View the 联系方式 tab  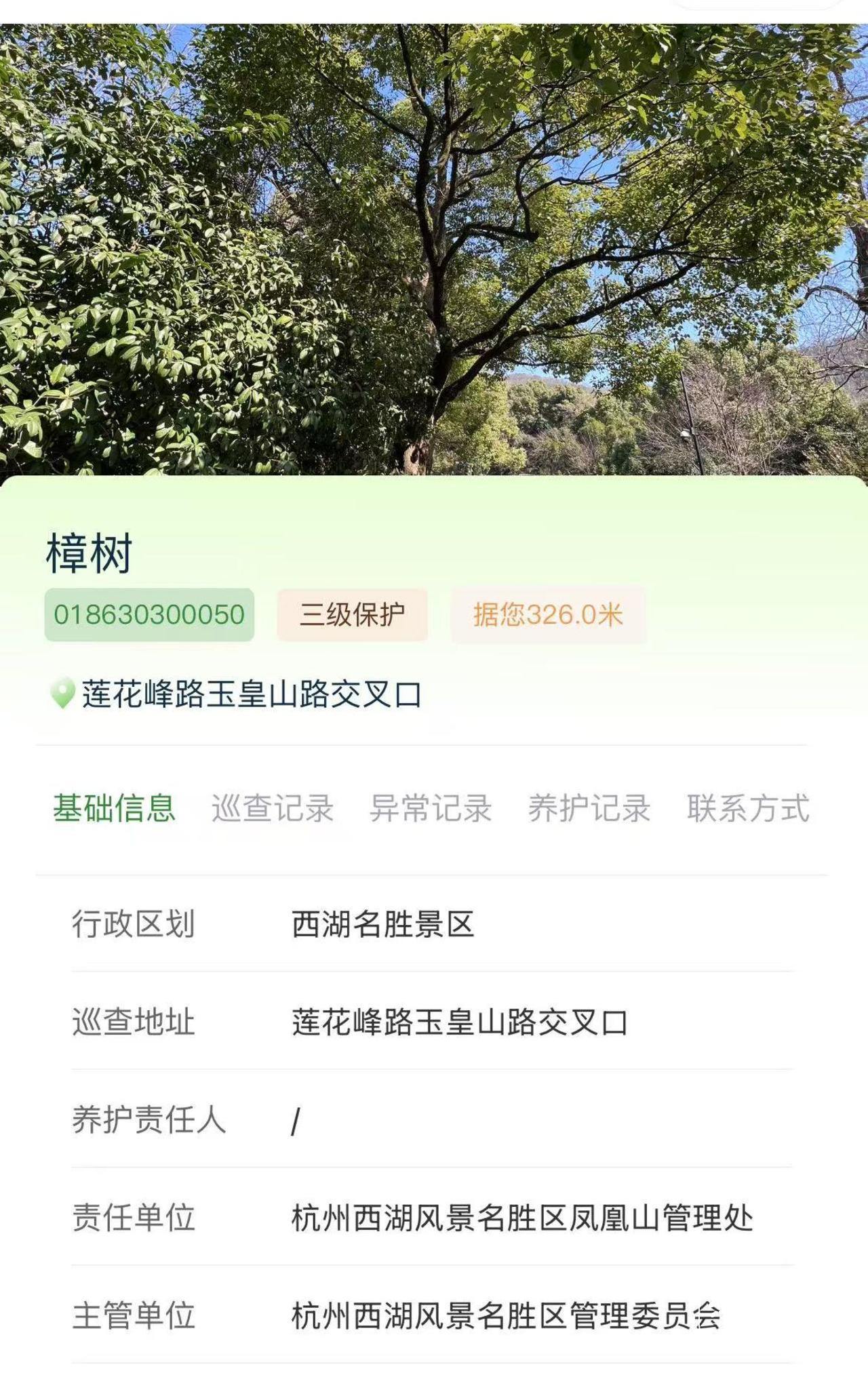747,808
